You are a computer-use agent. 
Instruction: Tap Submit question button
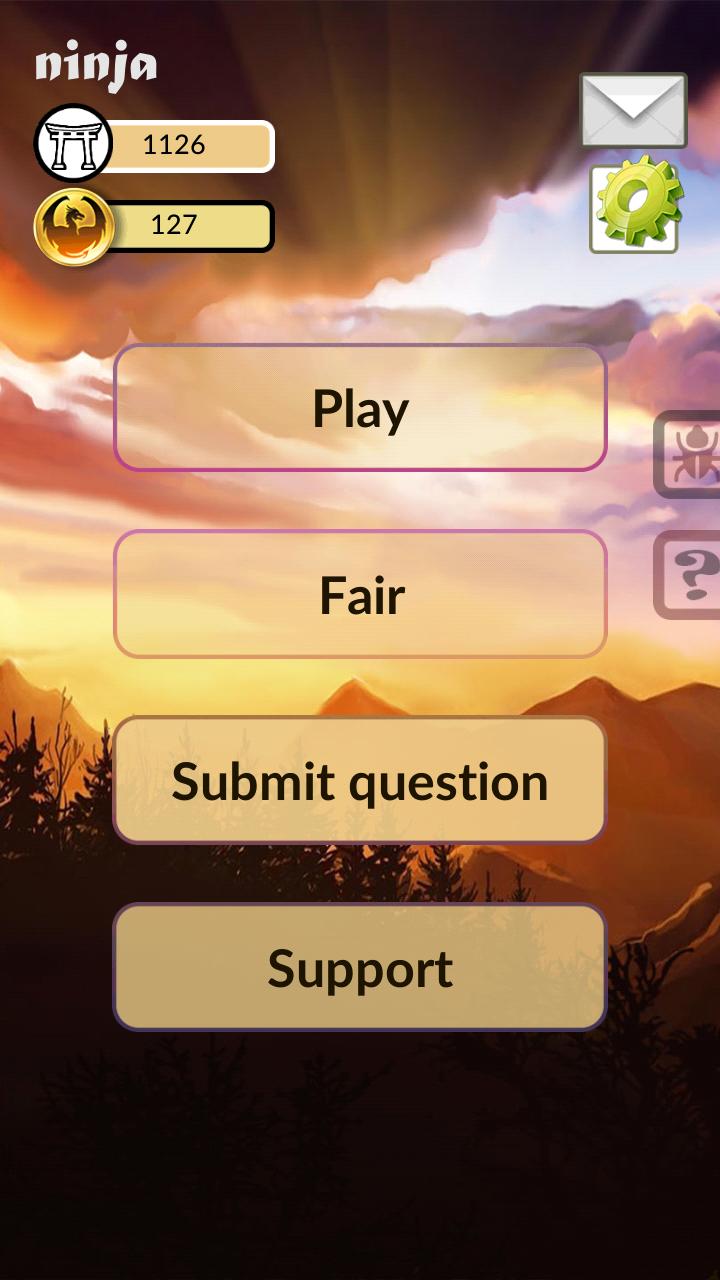click(x=360, y=780)
